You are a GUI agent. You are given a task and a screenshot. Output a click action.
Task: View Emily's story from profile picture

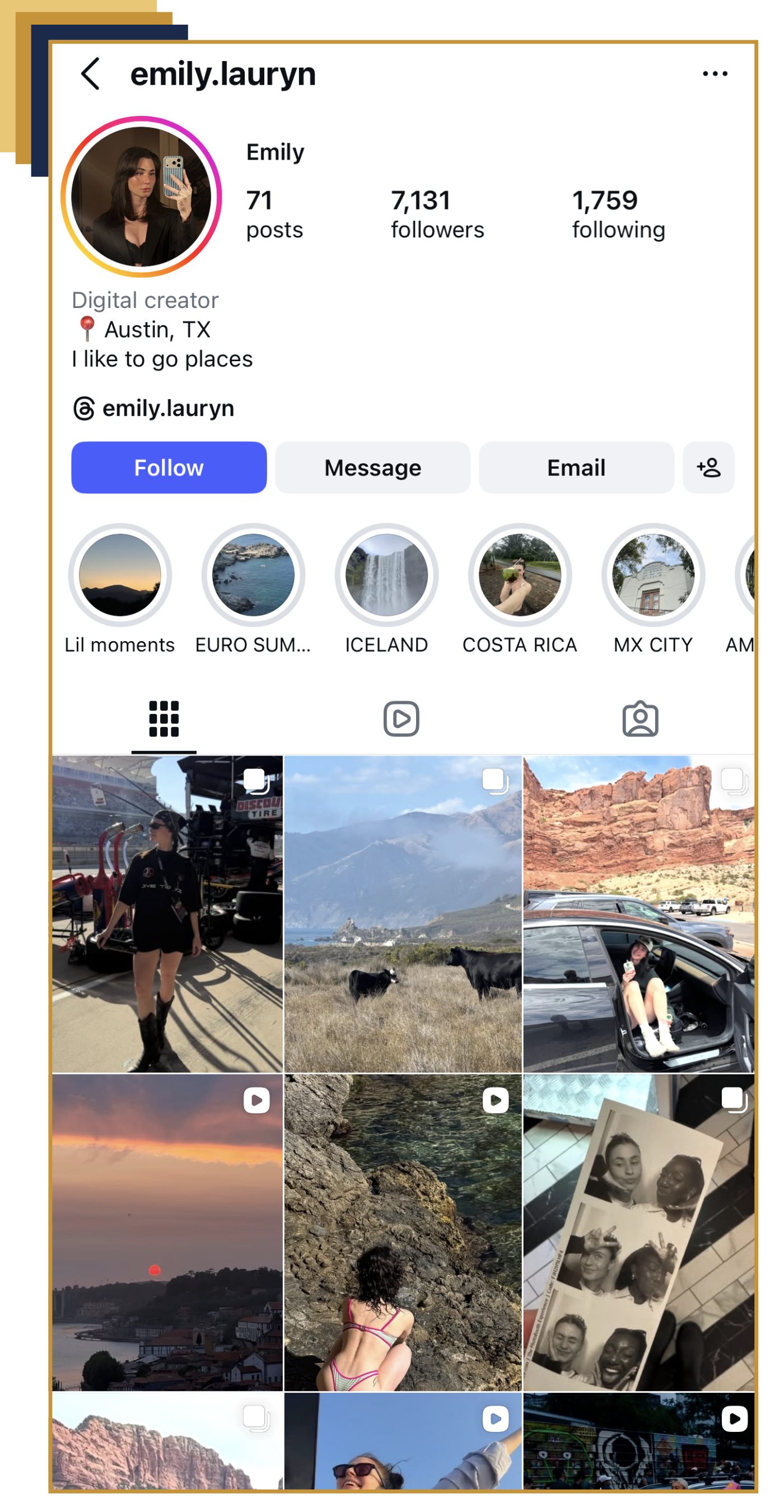[142, 197]
